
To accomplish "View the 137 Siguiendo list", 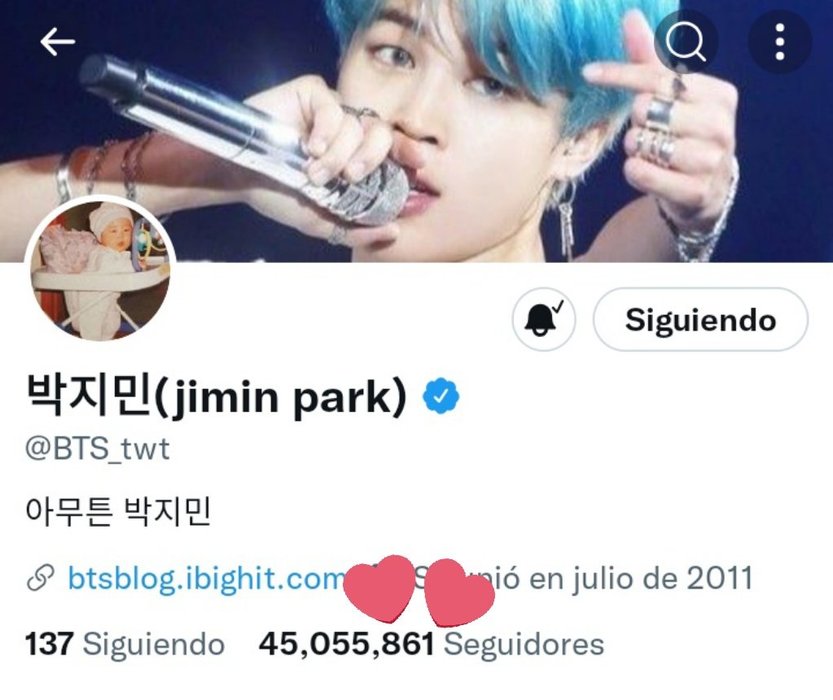I will point(124,643).
